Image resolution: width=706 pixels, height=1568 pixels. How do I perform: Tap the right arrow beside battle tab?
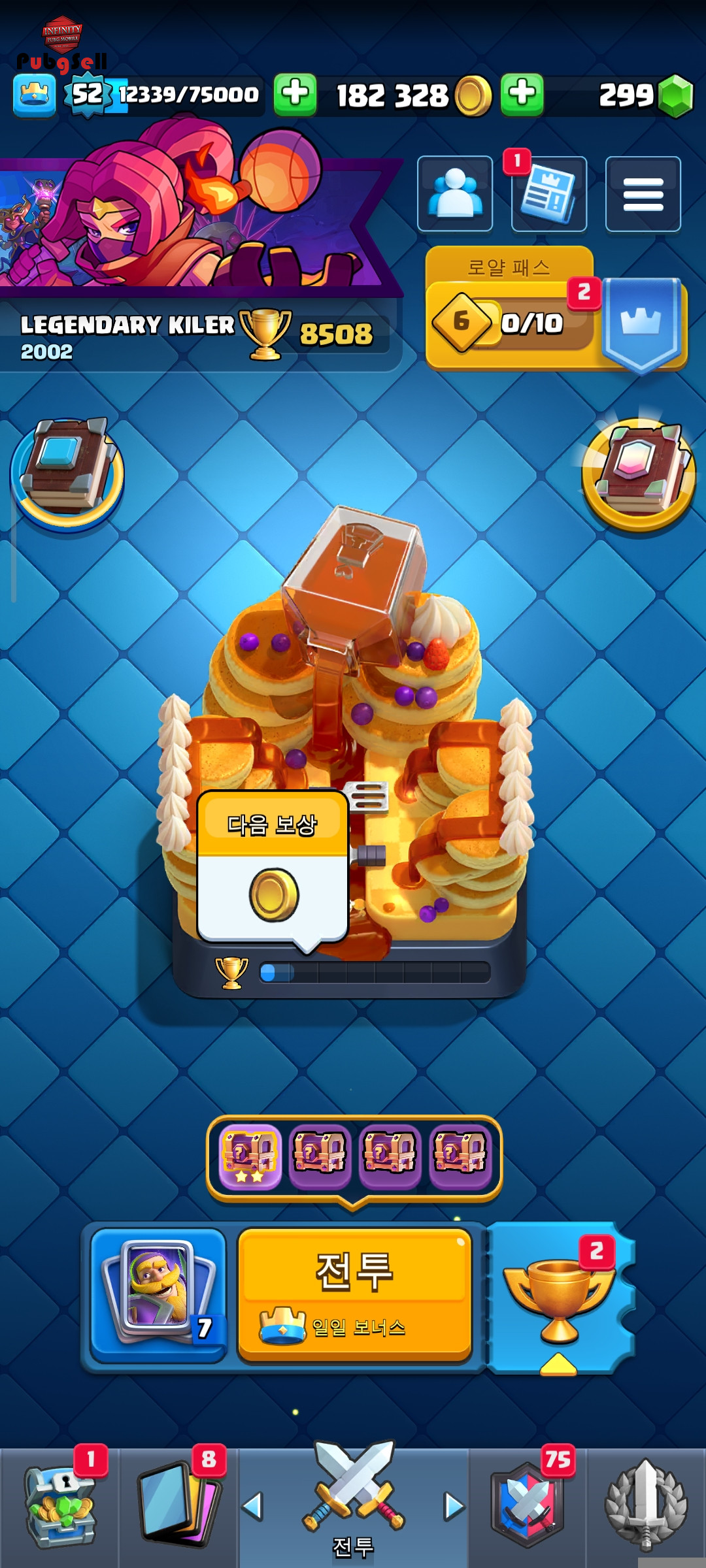click(x=453, y=1506)
